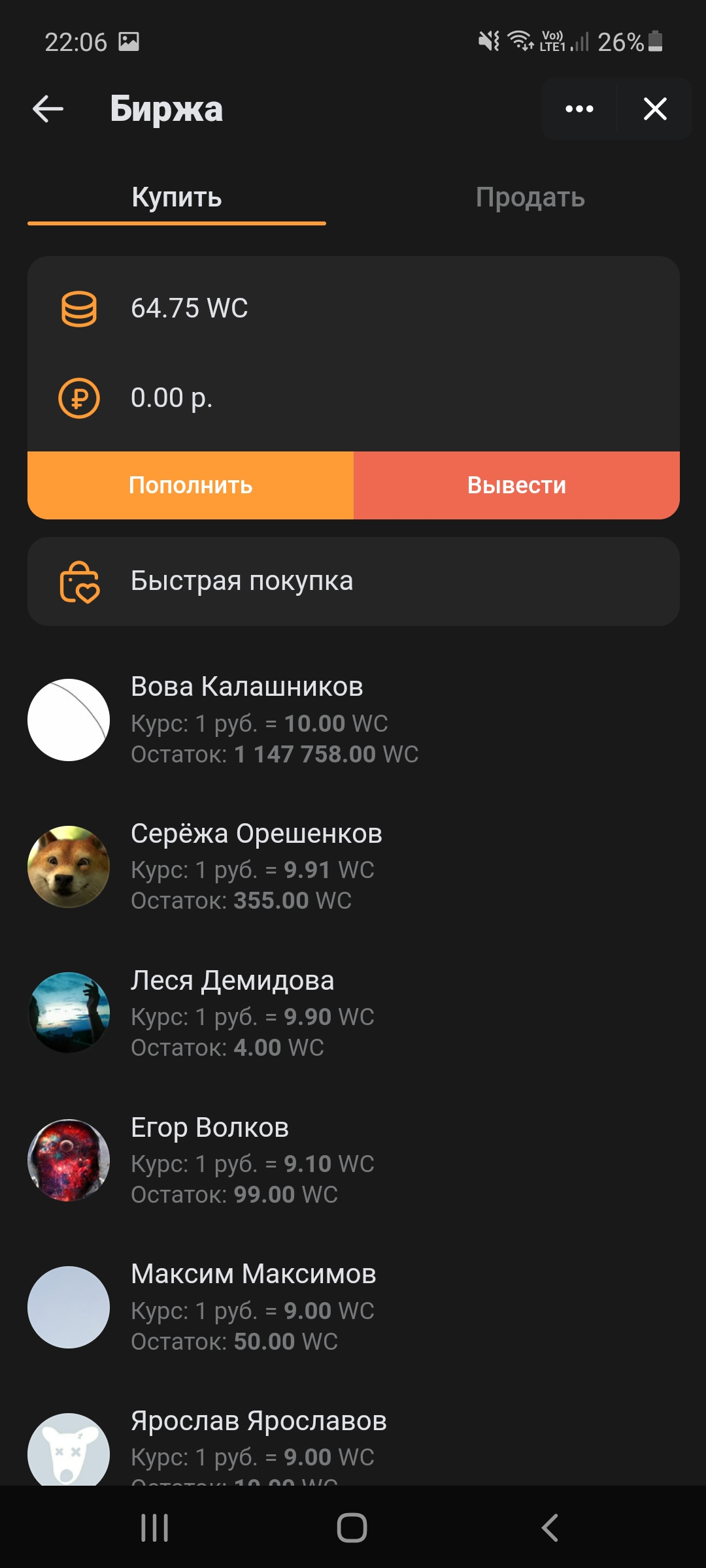Tap Леся Демидова's avatar
This screenshot has height=1568, width=706.
coord(68,1013)
